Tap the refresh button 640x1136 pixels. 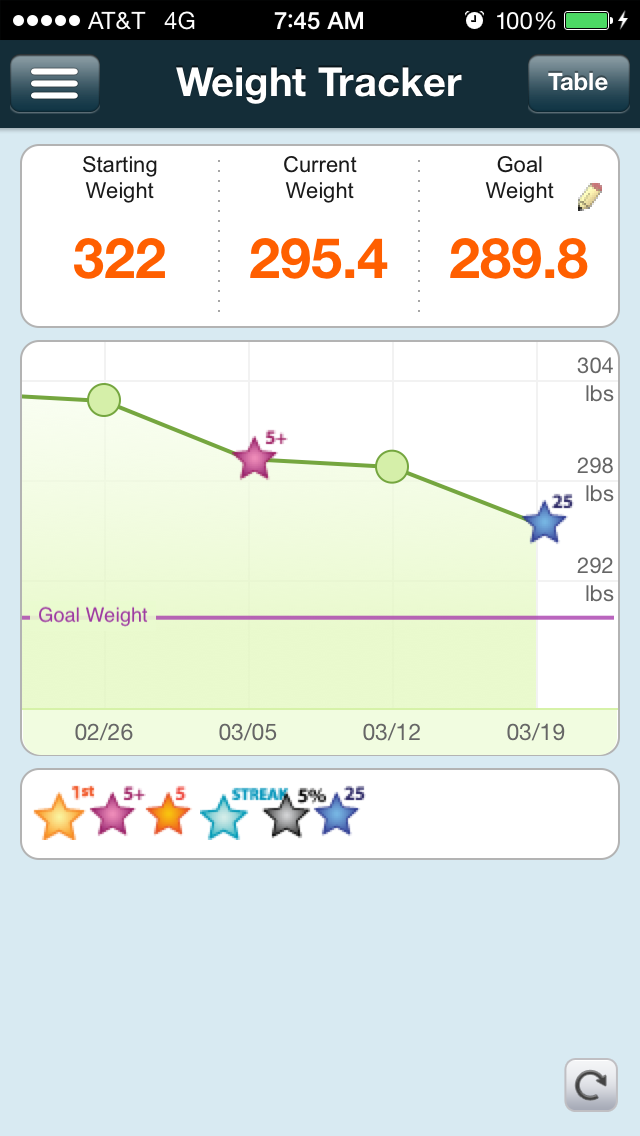[x=591, y=1085]
